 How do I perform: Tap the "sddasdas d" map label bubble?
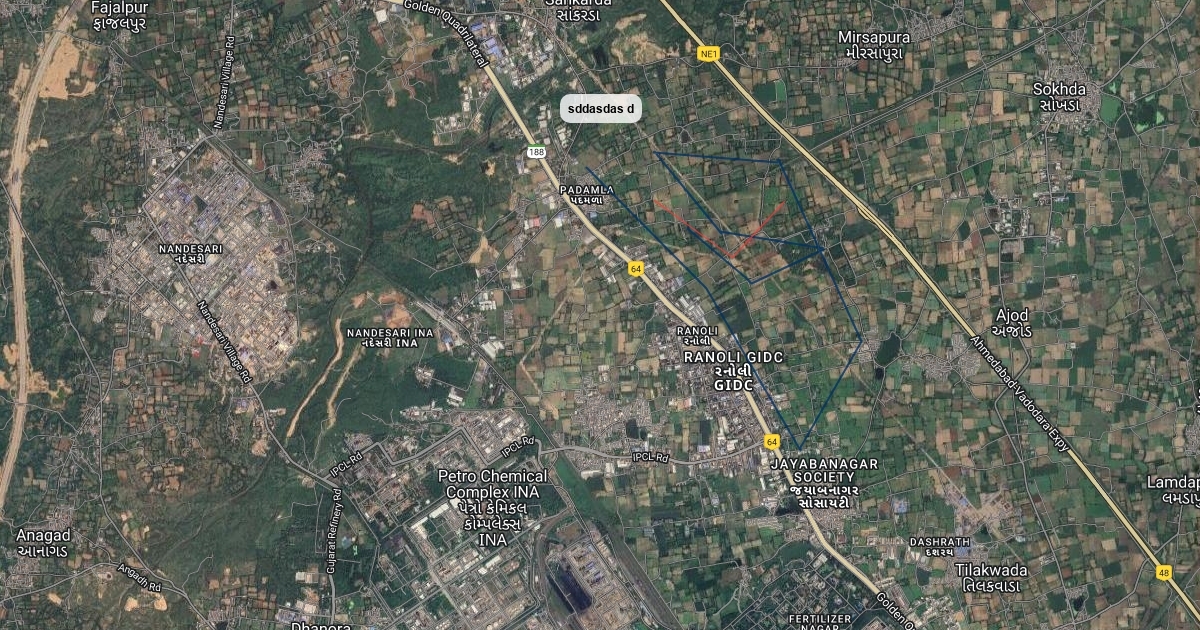pyautogui.click(x=601, y=109)
